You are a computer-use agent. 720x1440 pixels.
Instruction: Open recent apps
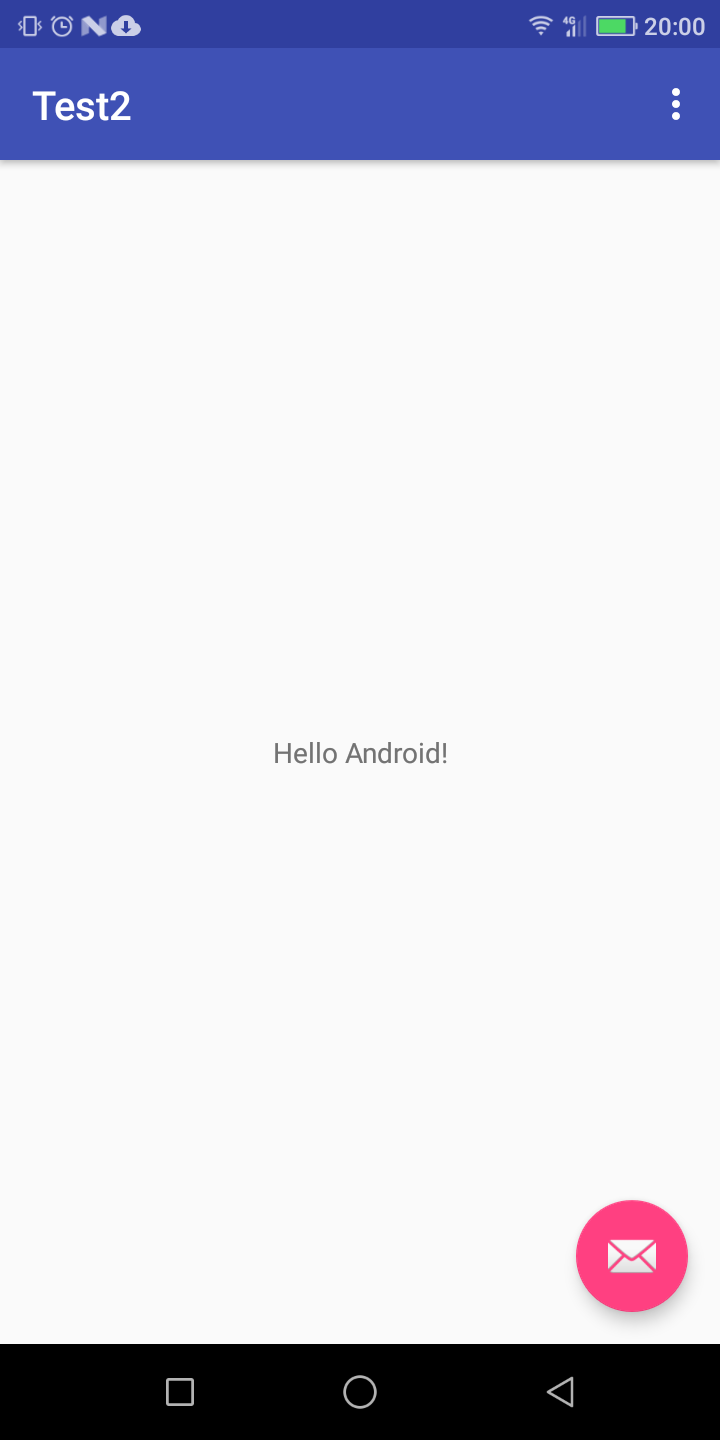pos(180,1391)
